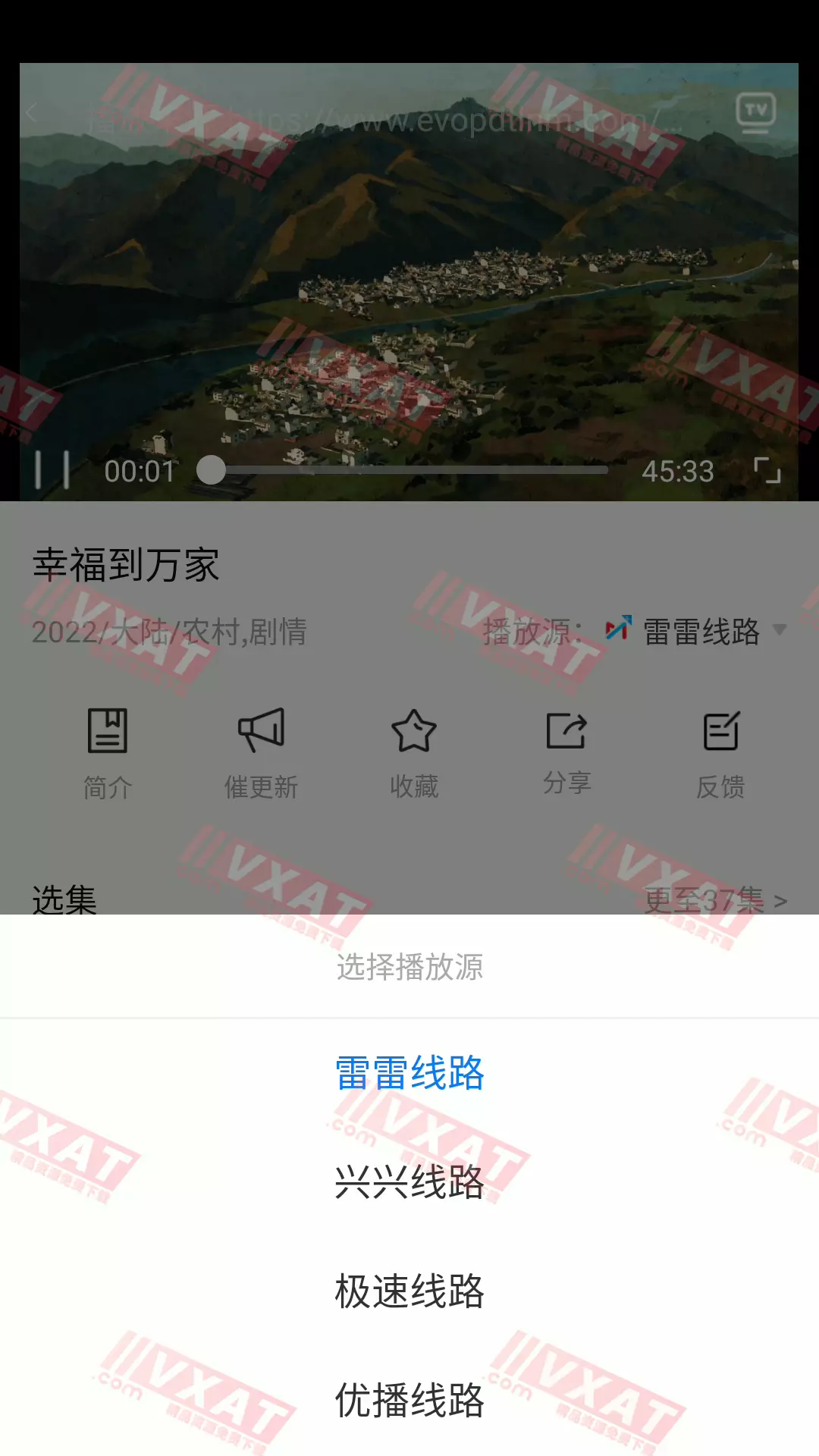The height and width of the screenshot is (1456, 819).
Task: Tap the video progress bar
Action: 409,470
